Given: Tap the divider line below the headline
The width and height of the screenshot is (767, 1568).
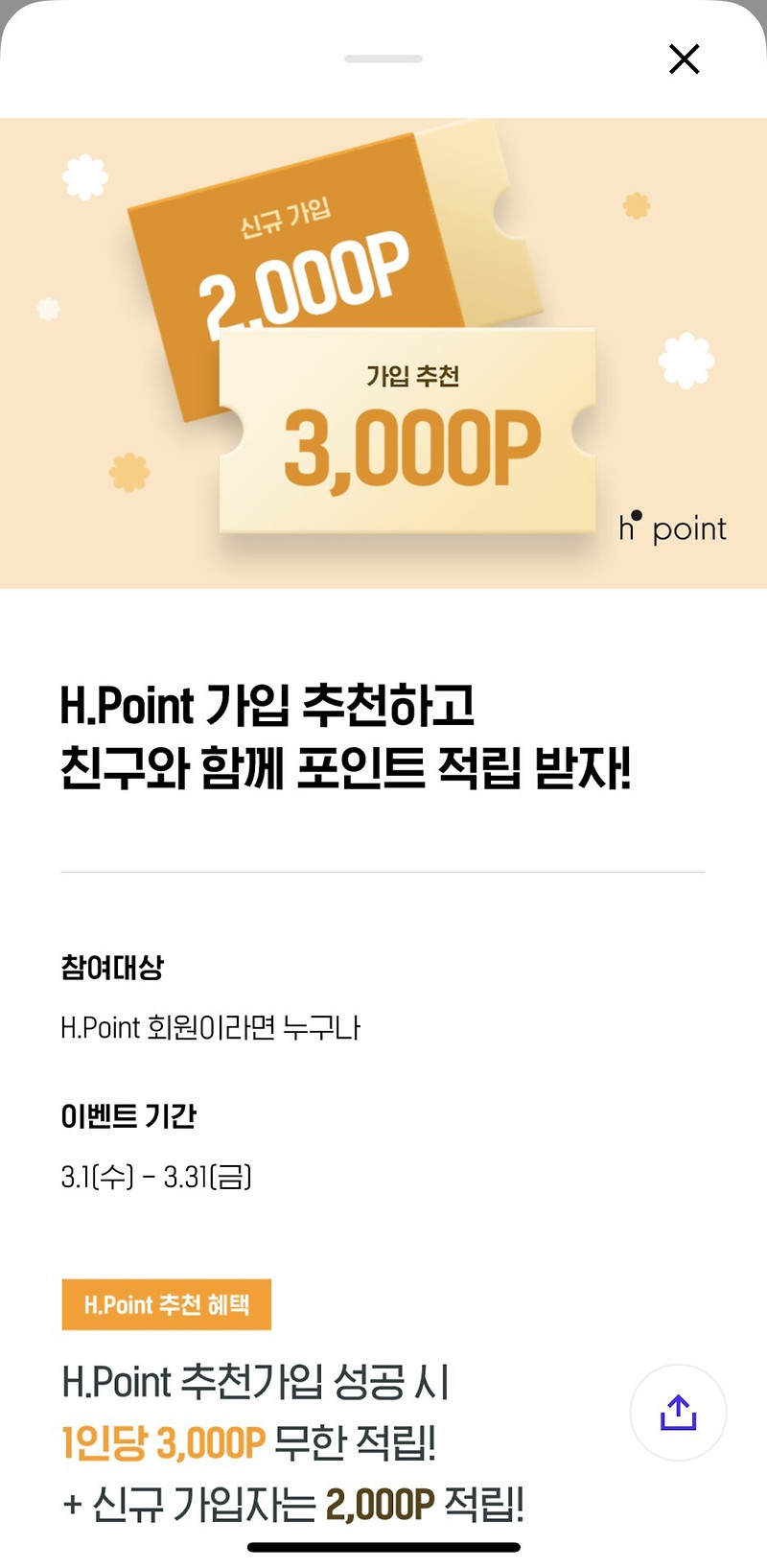Looking at the screenshot, I should [x=383, y=871].
